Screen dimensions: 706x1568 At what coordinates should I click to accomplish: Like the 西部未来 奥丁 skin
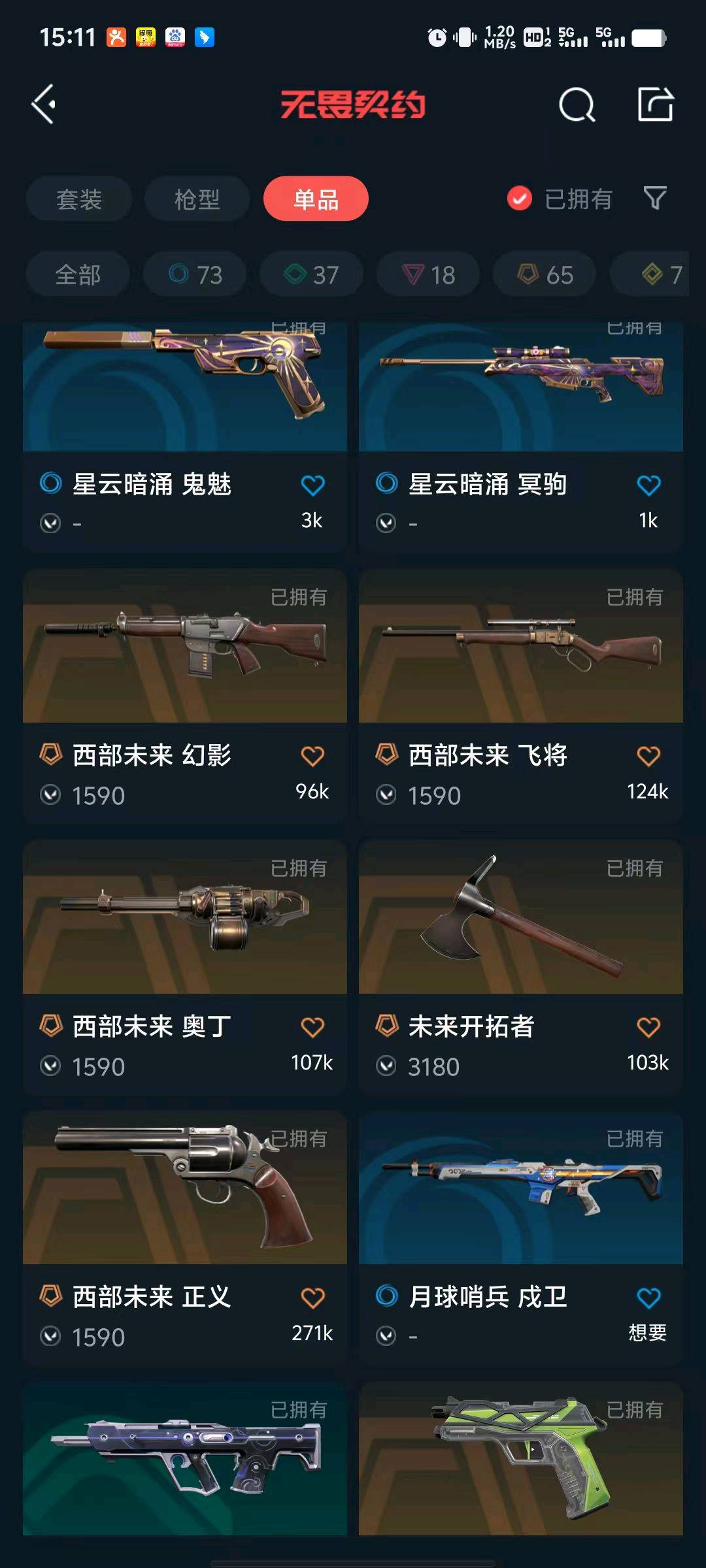(312, 1027)
